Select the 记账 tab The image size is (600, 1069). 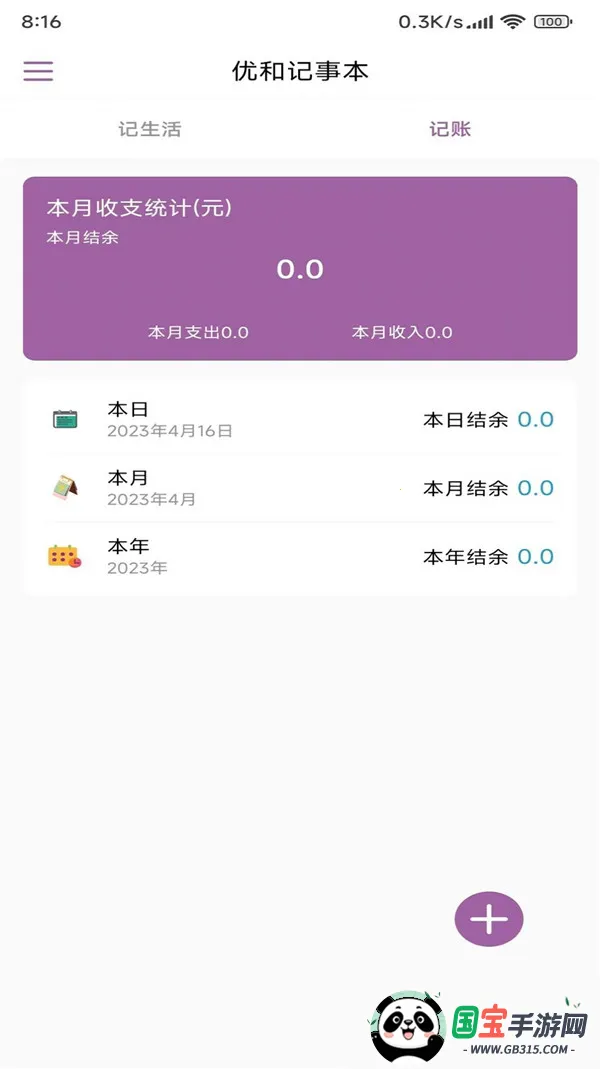(450, 129)
